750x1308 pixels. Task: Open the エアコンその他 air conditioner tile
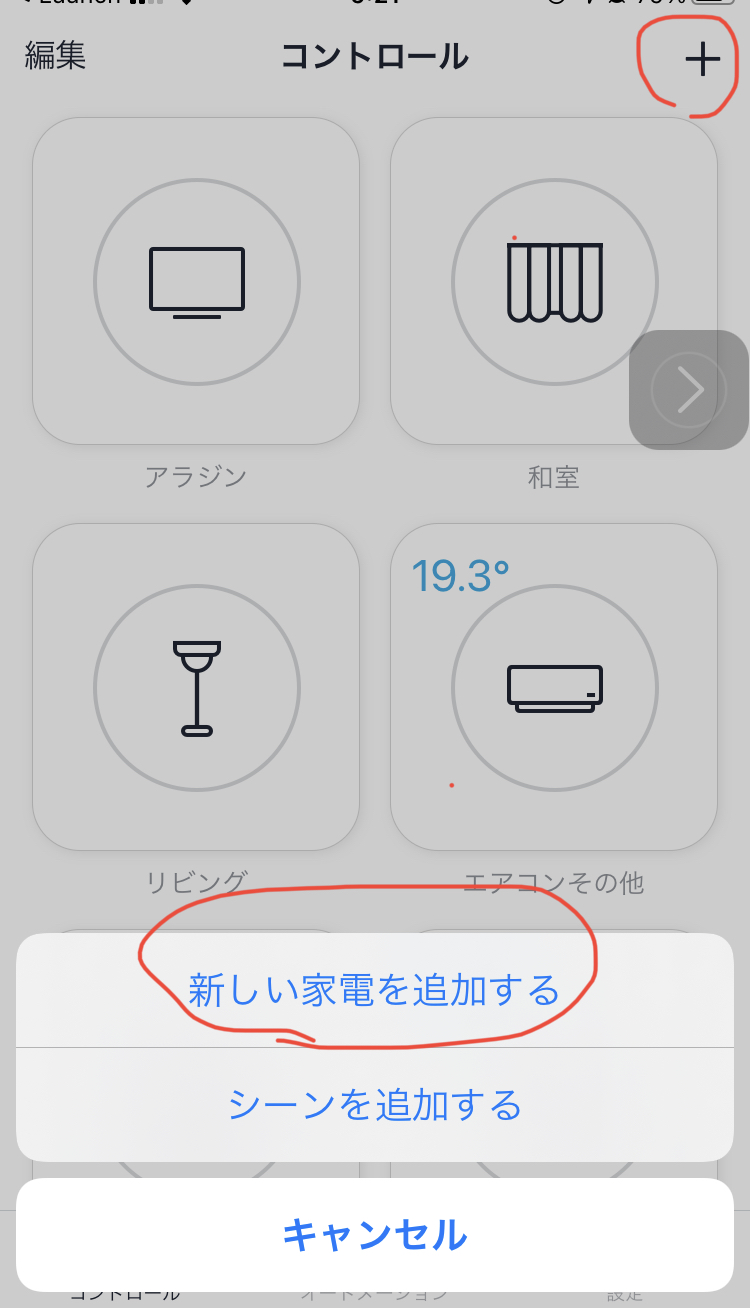click(554, 687)
